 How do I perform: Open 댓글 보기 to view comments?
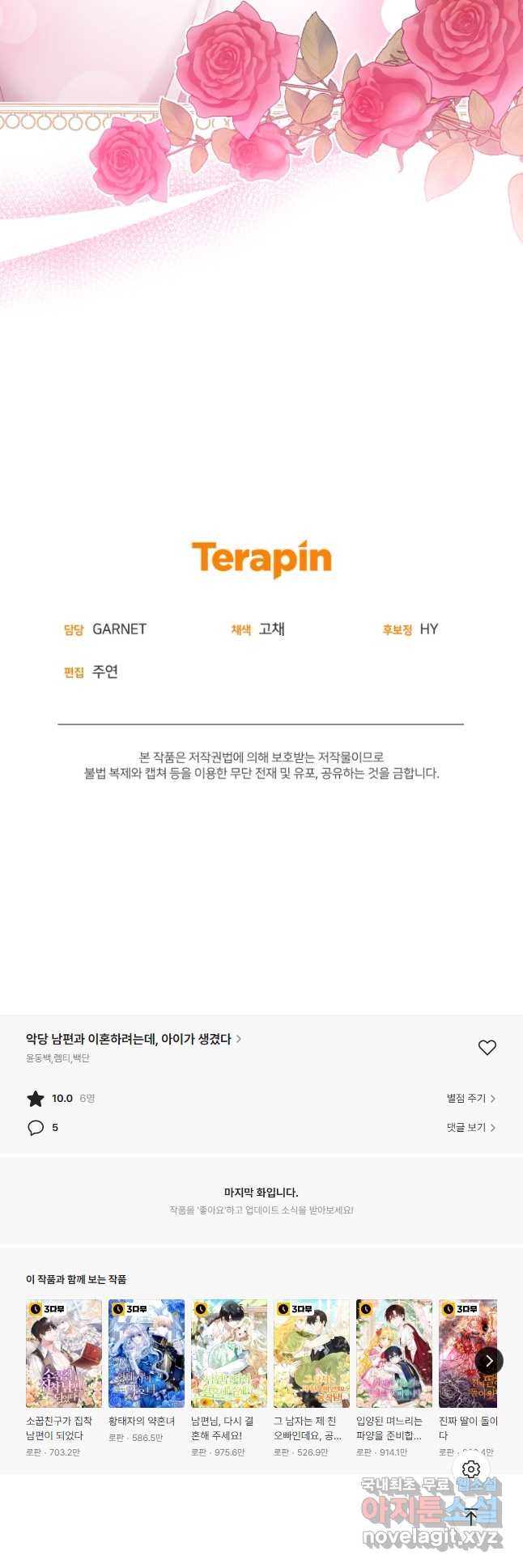pos(470,1127)
